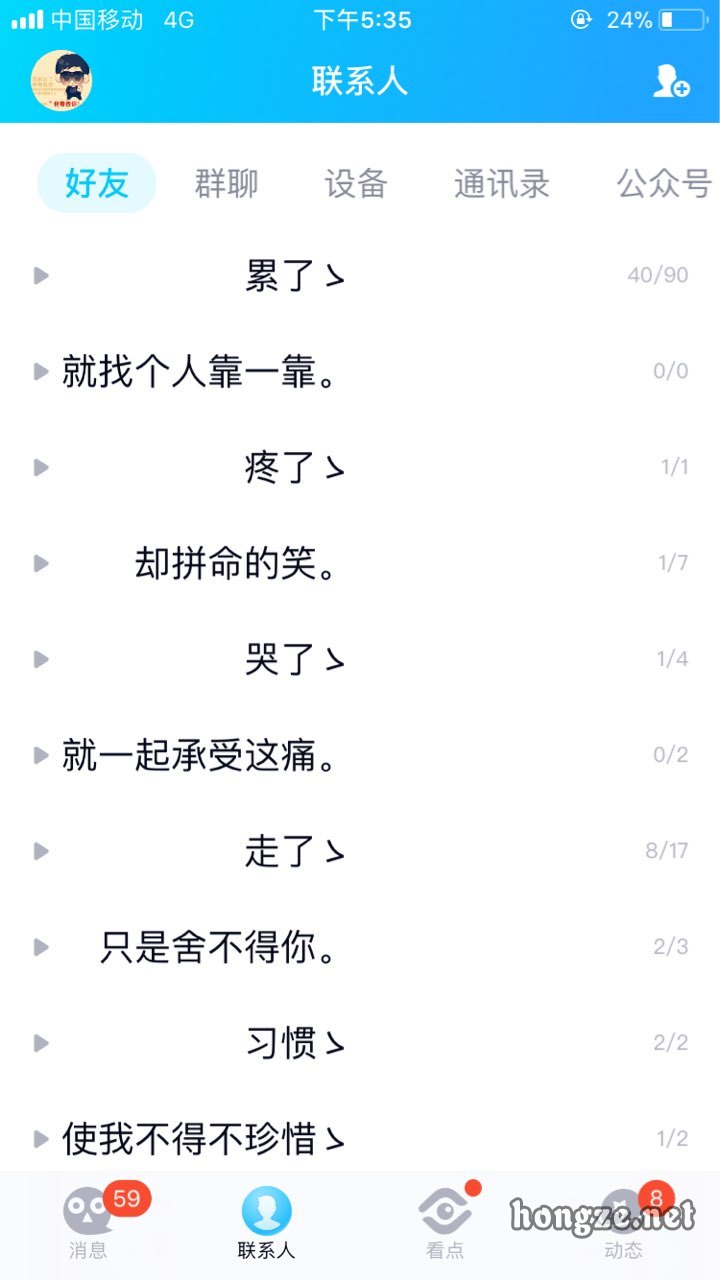Expand the 却拼命的笑 group
720x1280 pixels.
(x=360, y=563)
